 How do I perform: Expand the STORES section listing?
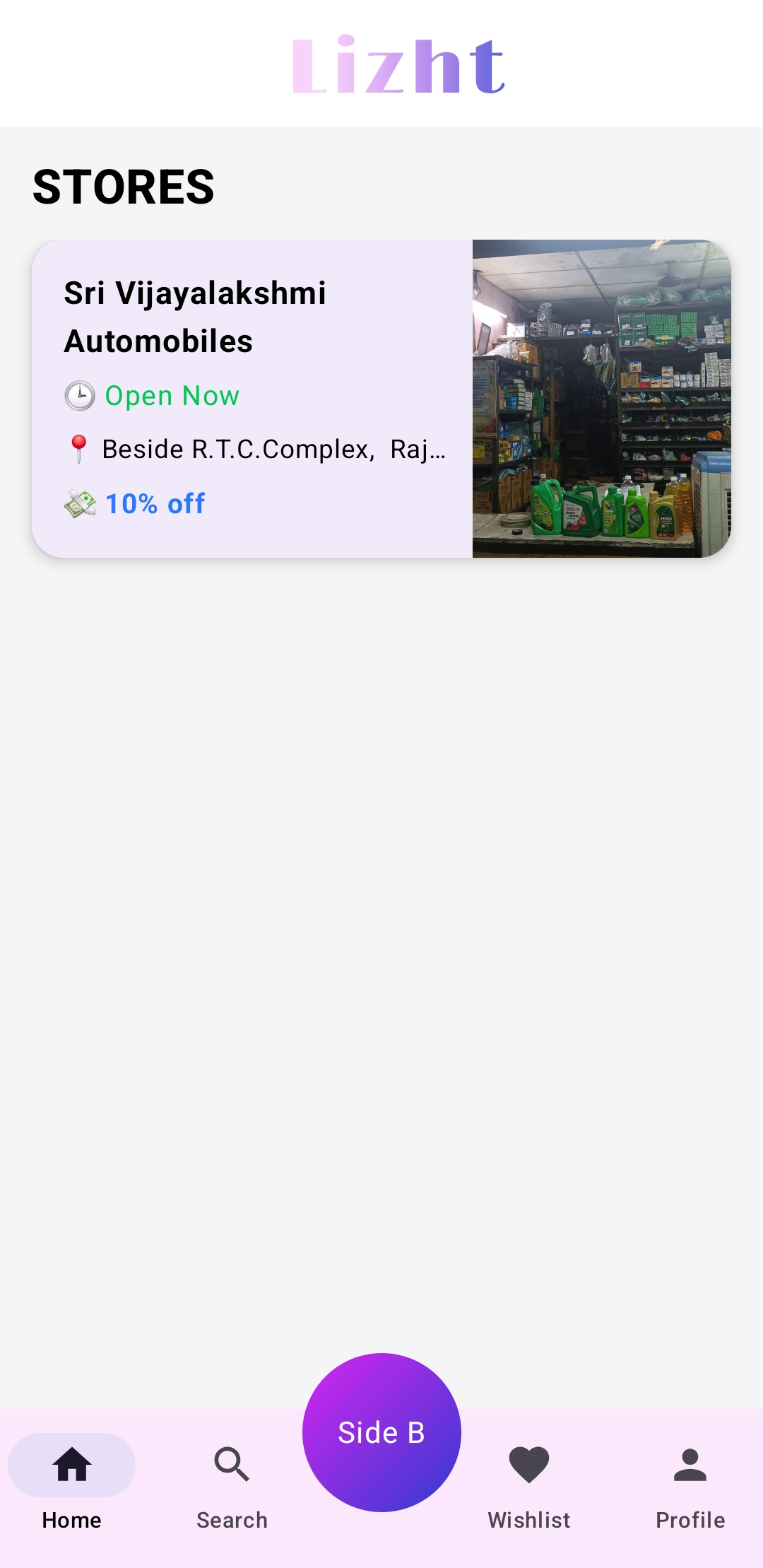[124, 187]
